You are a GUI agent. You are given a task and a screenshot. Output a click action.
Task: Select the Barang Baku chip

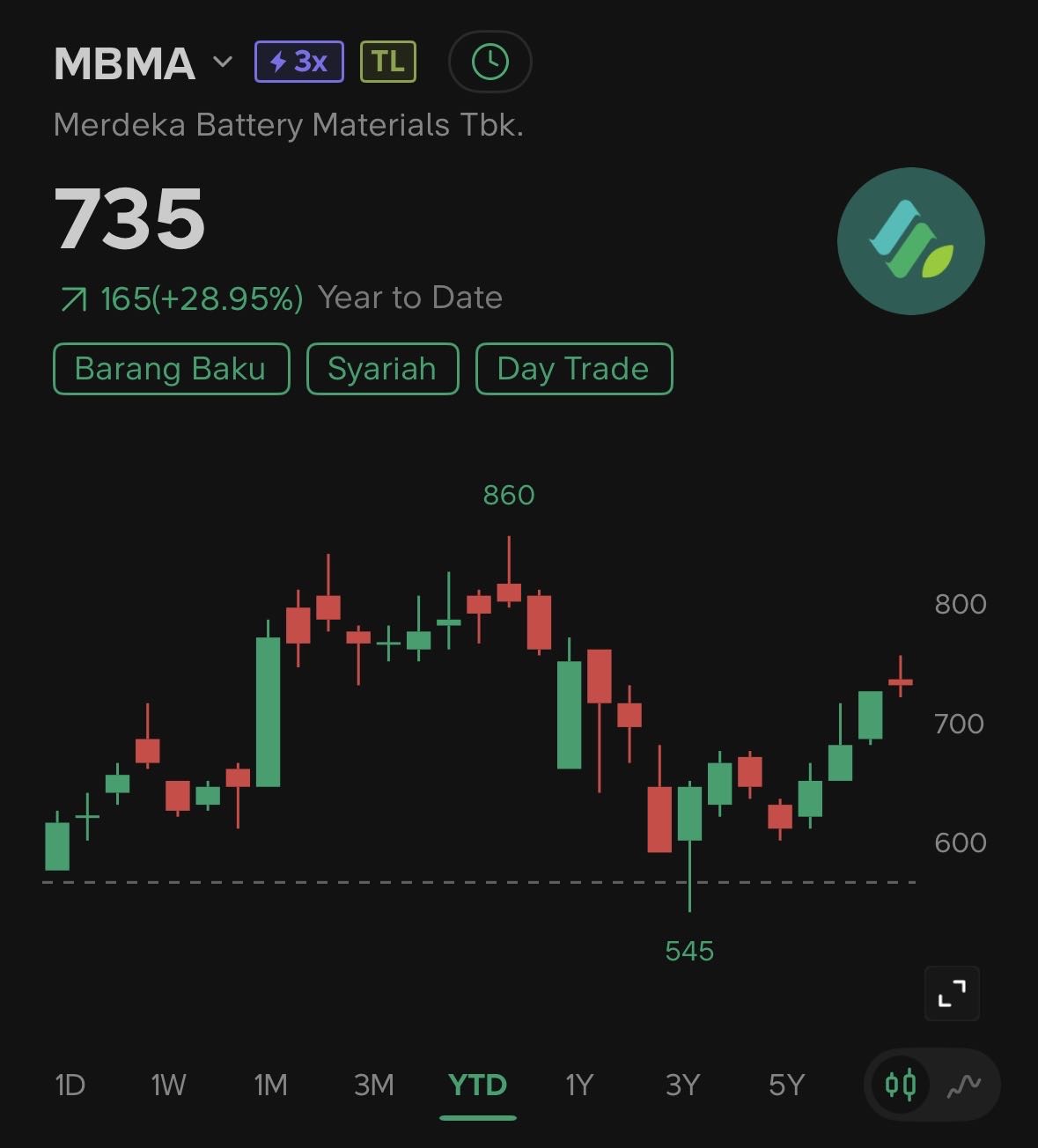171,369
